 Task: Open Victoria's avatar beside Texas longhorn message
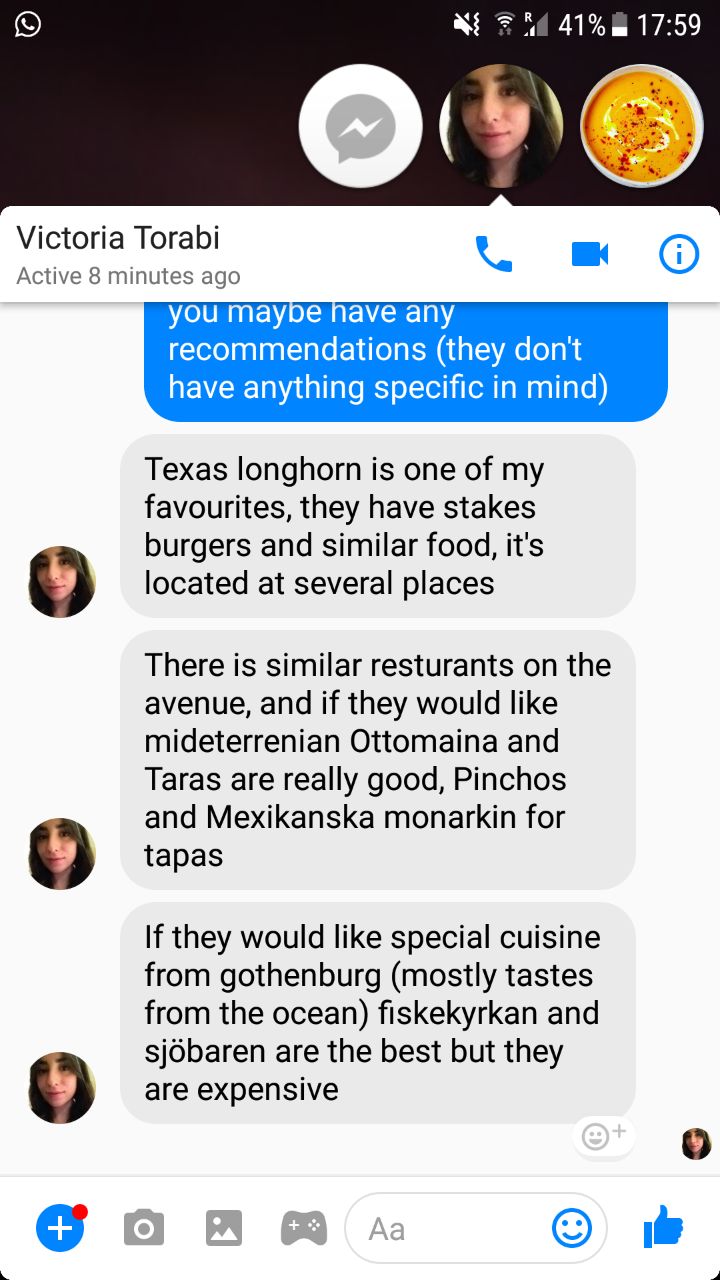pos(62,581)
